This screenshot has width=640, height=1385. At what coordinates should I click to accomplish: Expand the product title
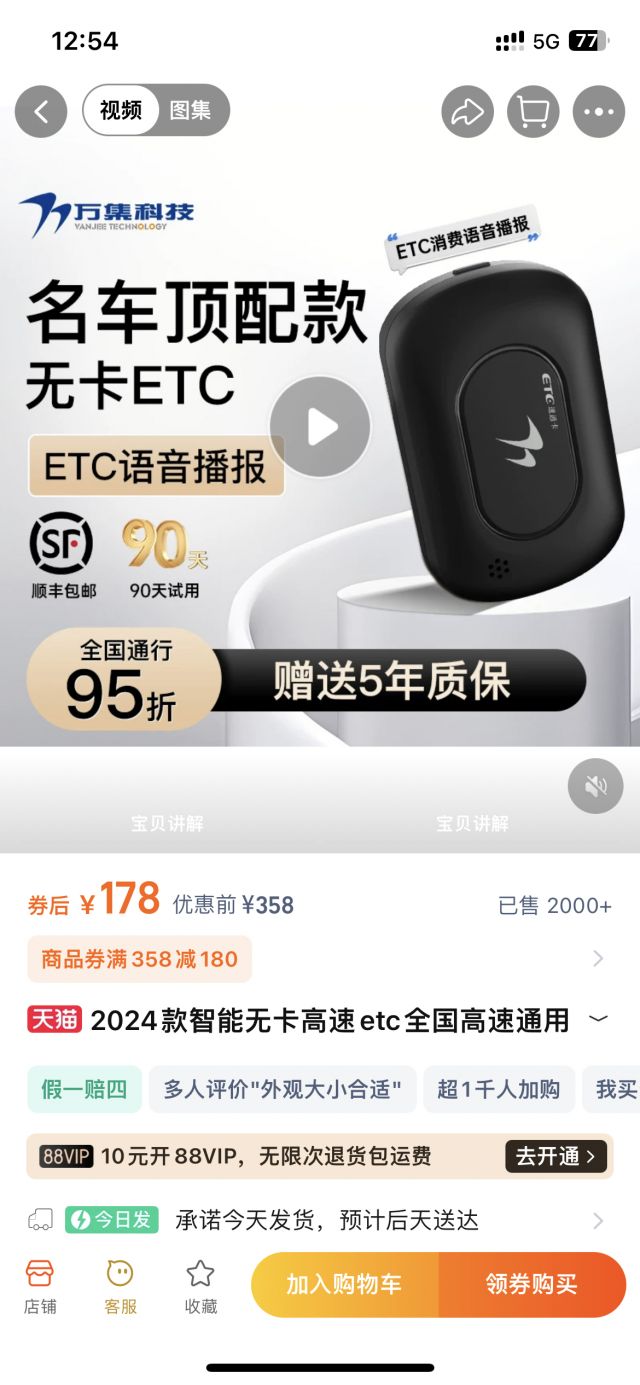click(x=598, y=1019)
